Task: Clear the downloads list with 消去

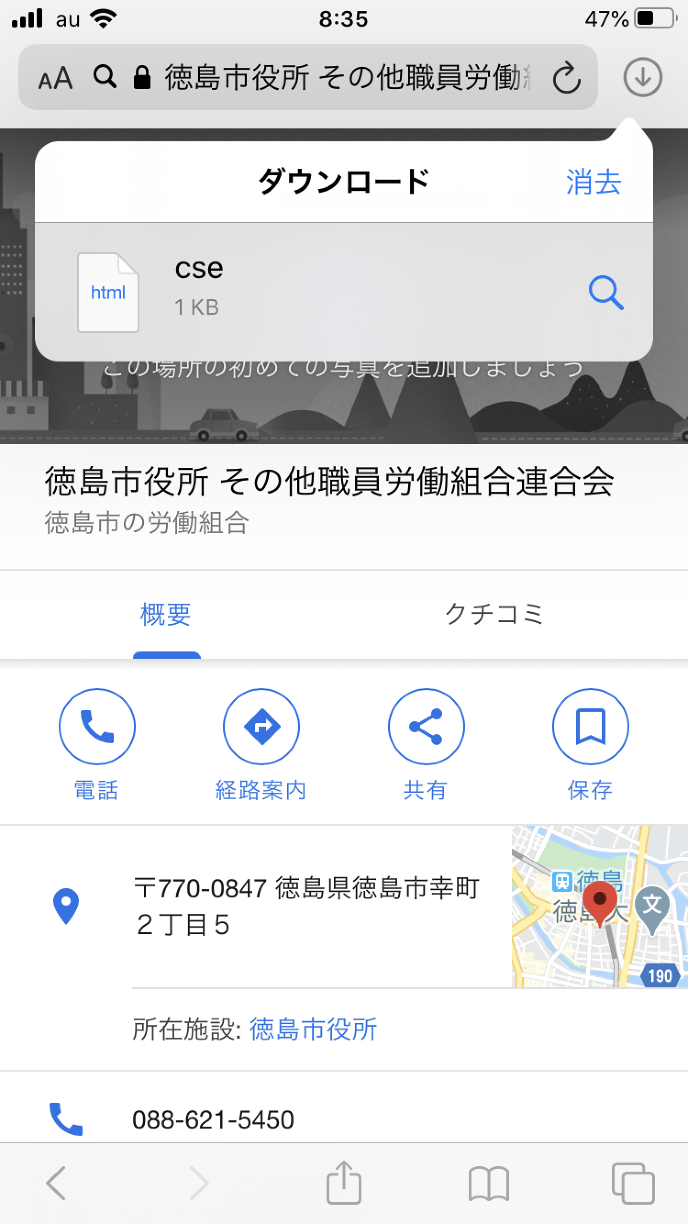Action: (593, 182)
